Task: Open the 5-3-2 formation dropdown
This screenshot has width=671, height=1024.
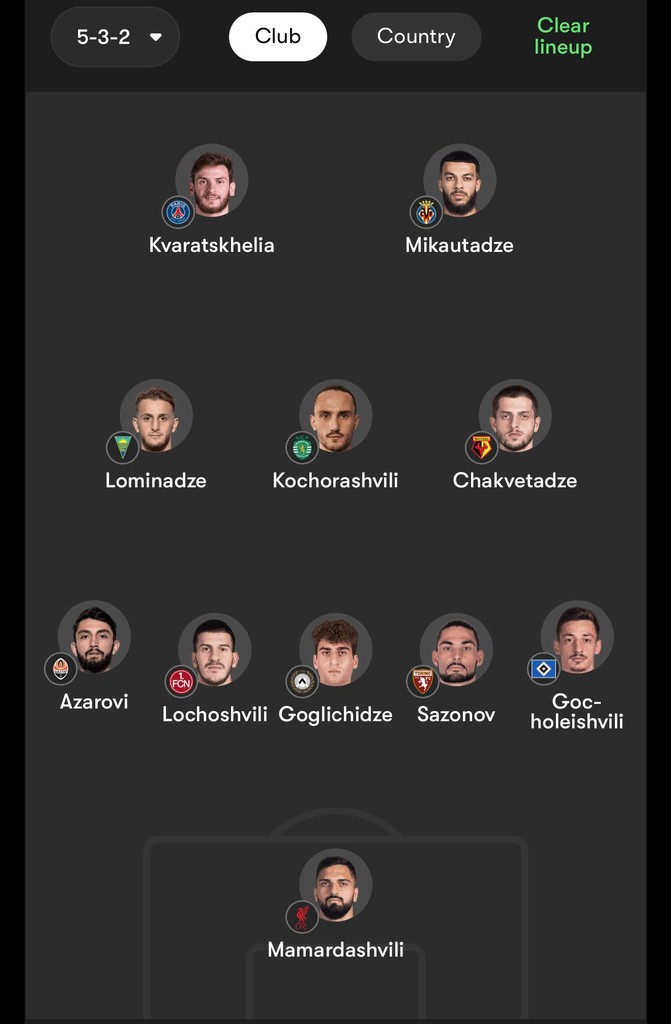Action: coord(115,37)
